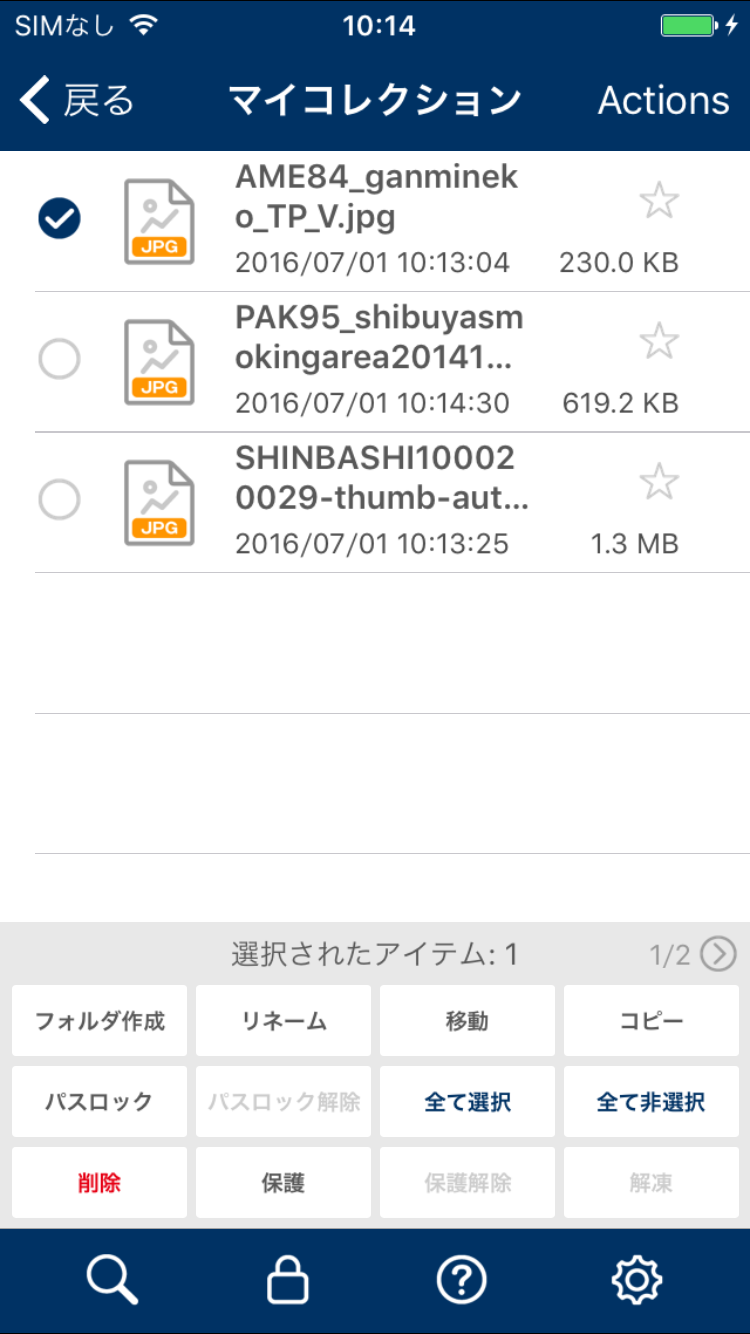The width and height of the screenshot is (750, 1334).
Task: Delete the selected file with 削除
Action: tap(99, 1183)
